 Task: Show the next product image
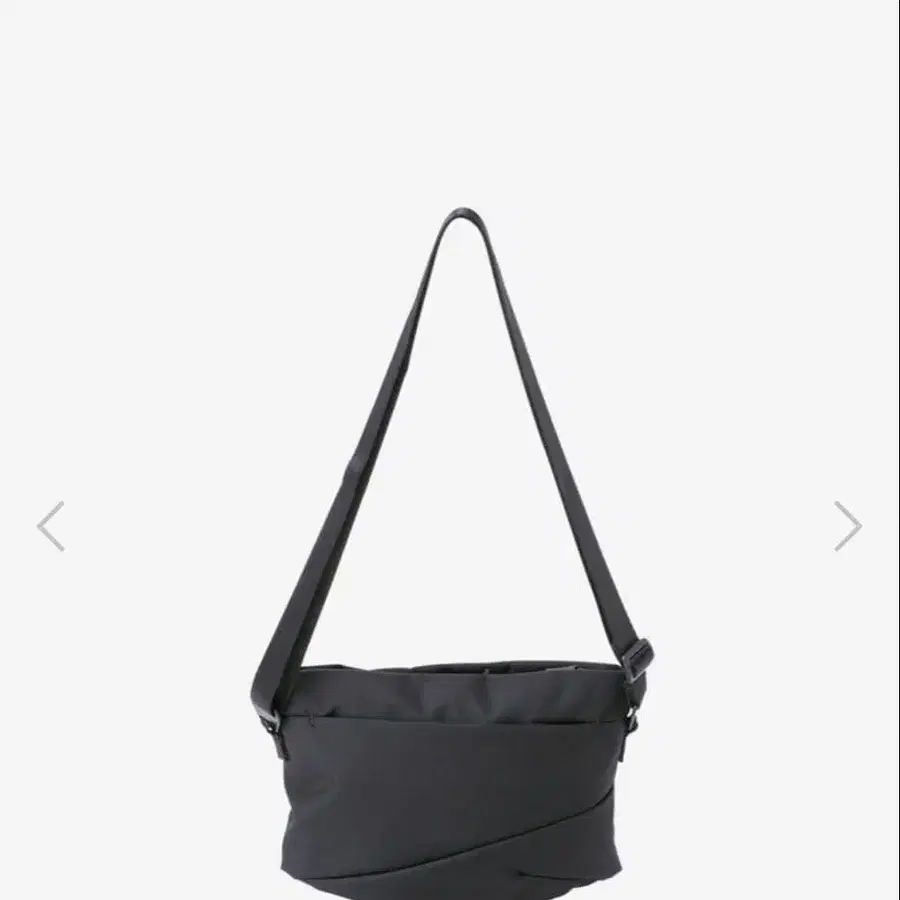point(847,526)
